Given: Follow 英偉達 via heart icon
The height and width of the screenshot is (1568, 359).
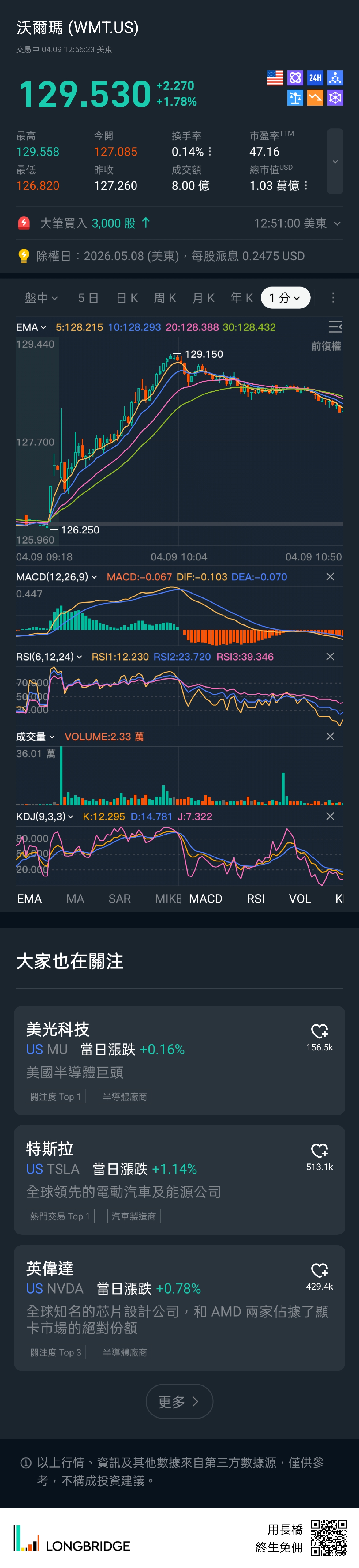Looking at the screenshot, I should (x=320, y=1270).
